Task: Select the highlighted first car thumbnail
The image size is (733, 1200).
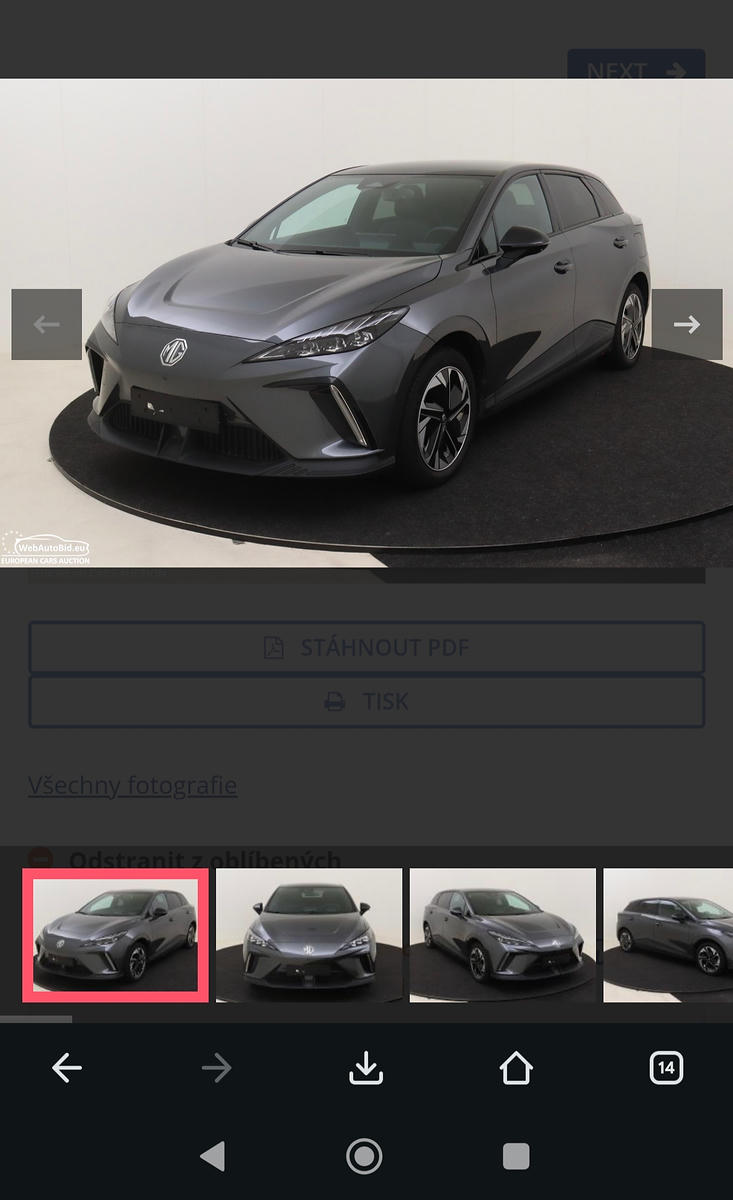Action: [x=115, y=935]
